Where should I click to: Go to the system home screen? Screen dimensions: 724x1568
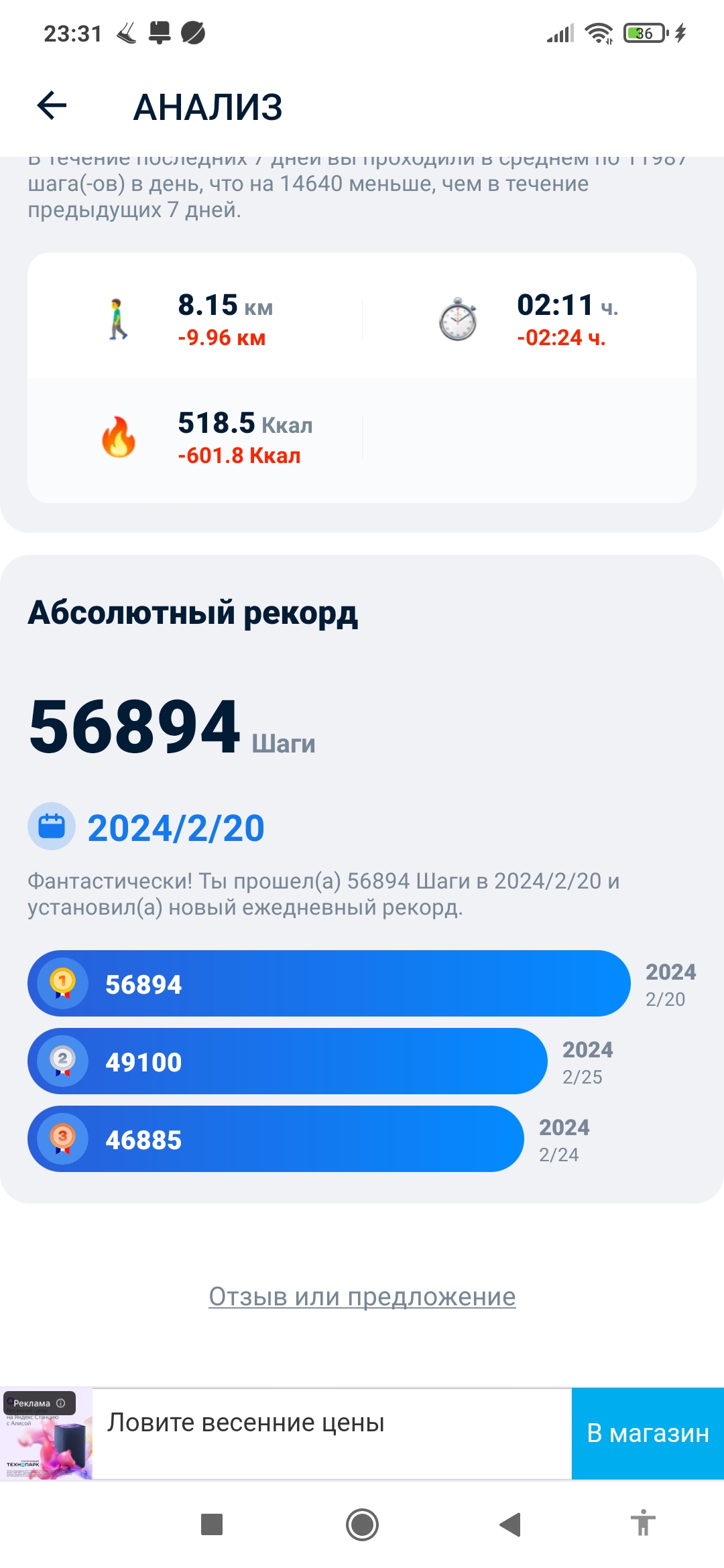click(362, 1524)
